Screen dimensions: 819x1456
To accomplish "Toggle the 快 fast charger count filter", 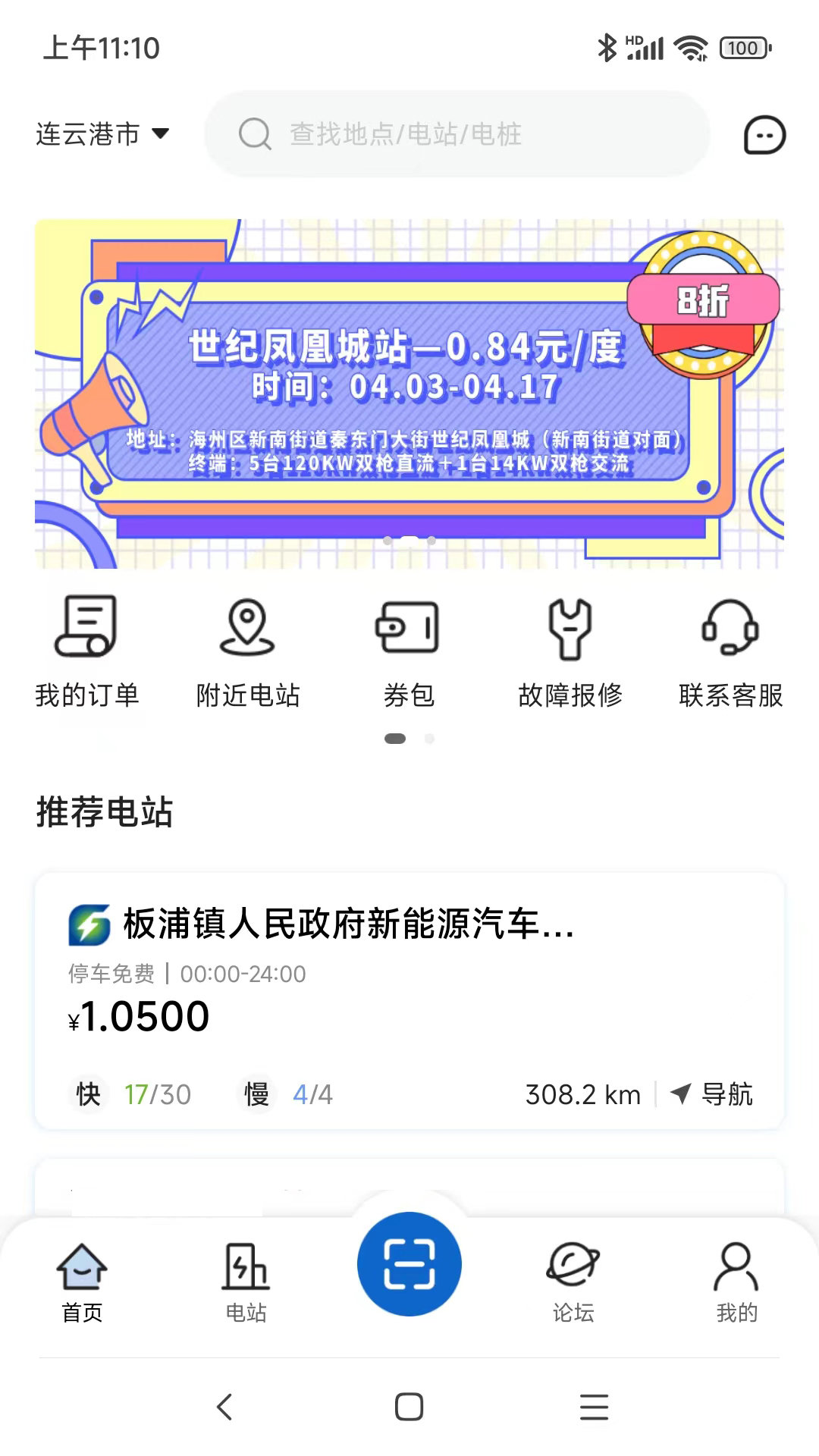I will [88, 1094].
